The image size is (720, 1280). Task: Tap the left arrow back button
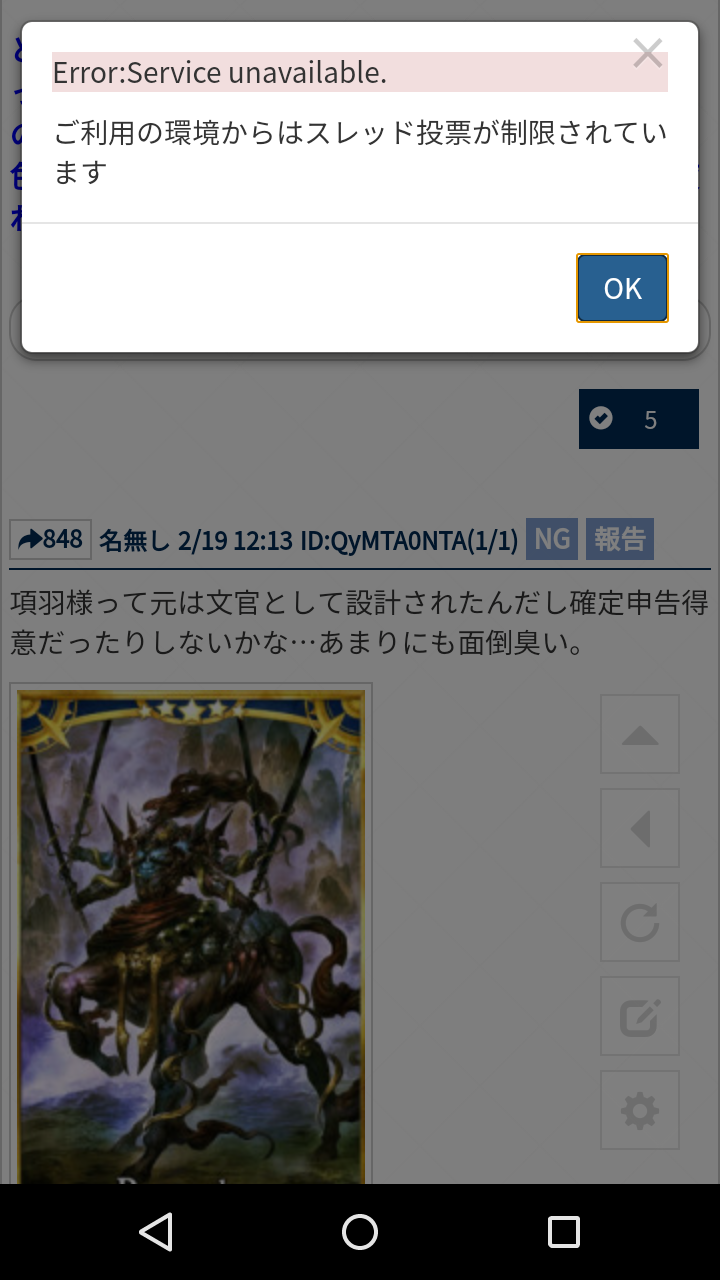point(640,829)
